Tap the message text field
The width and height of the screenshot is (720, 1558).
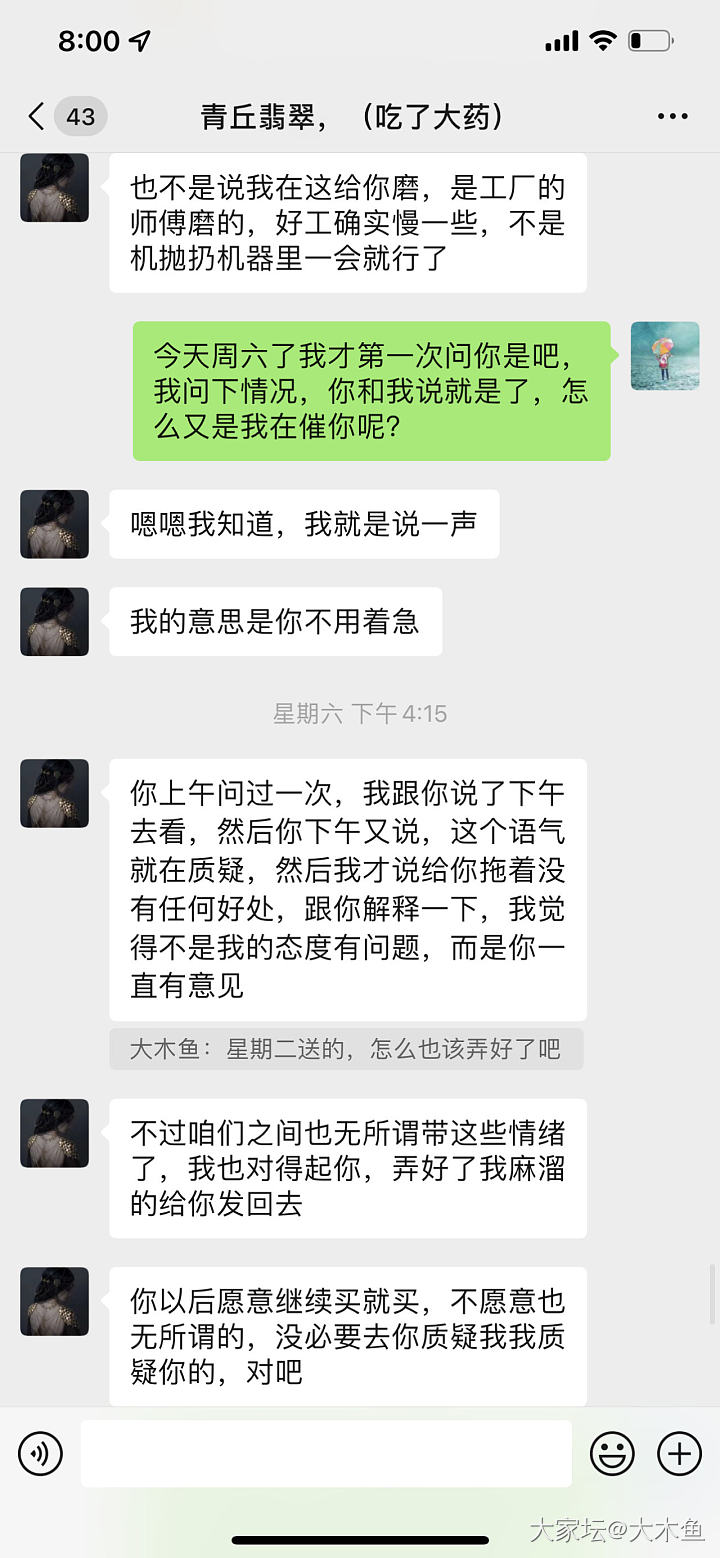tap(326, 1453)
